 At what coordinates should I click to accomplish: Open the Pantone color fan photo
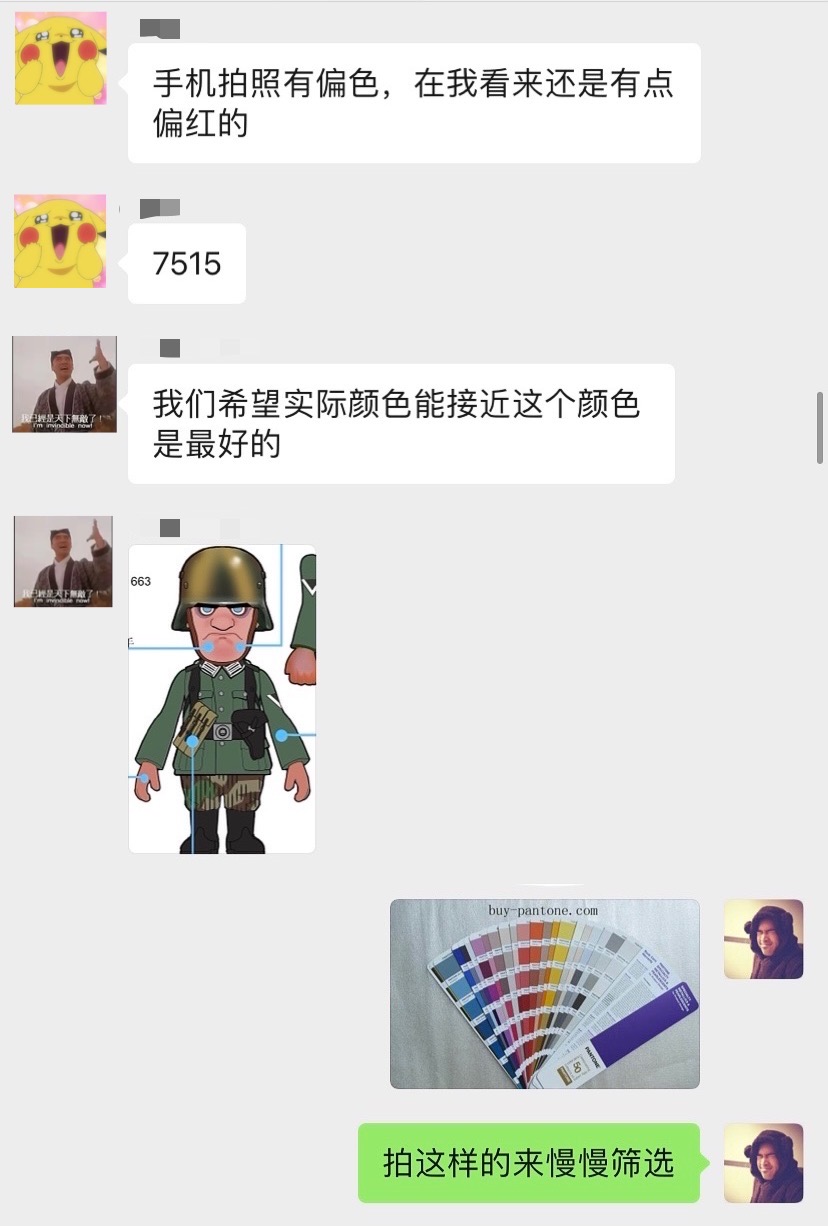pos(545,993)
